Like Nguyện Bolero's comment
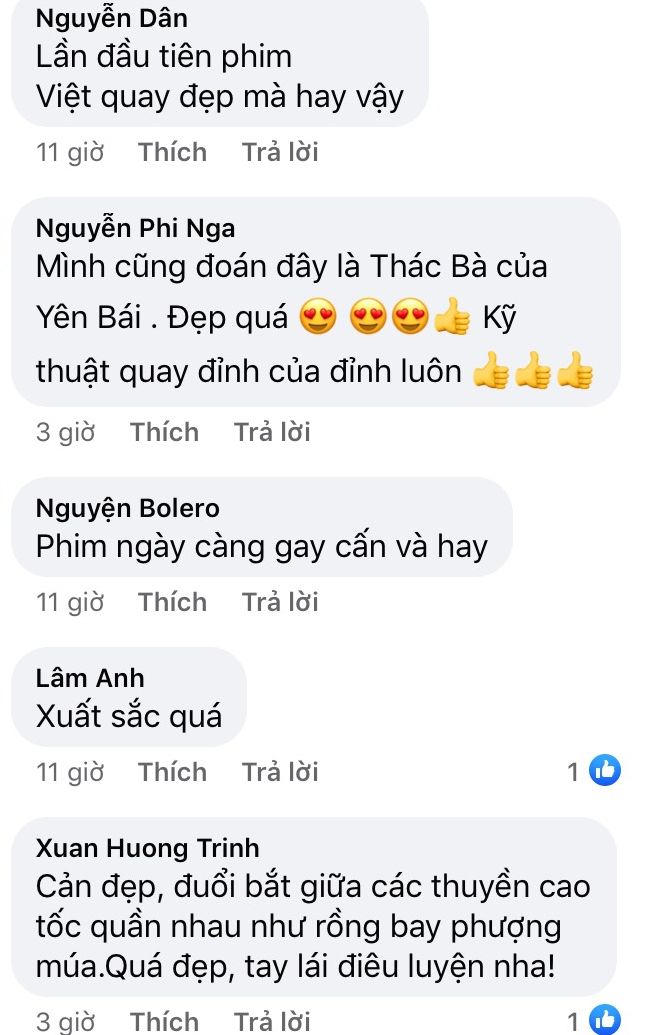 pos(172,602)
